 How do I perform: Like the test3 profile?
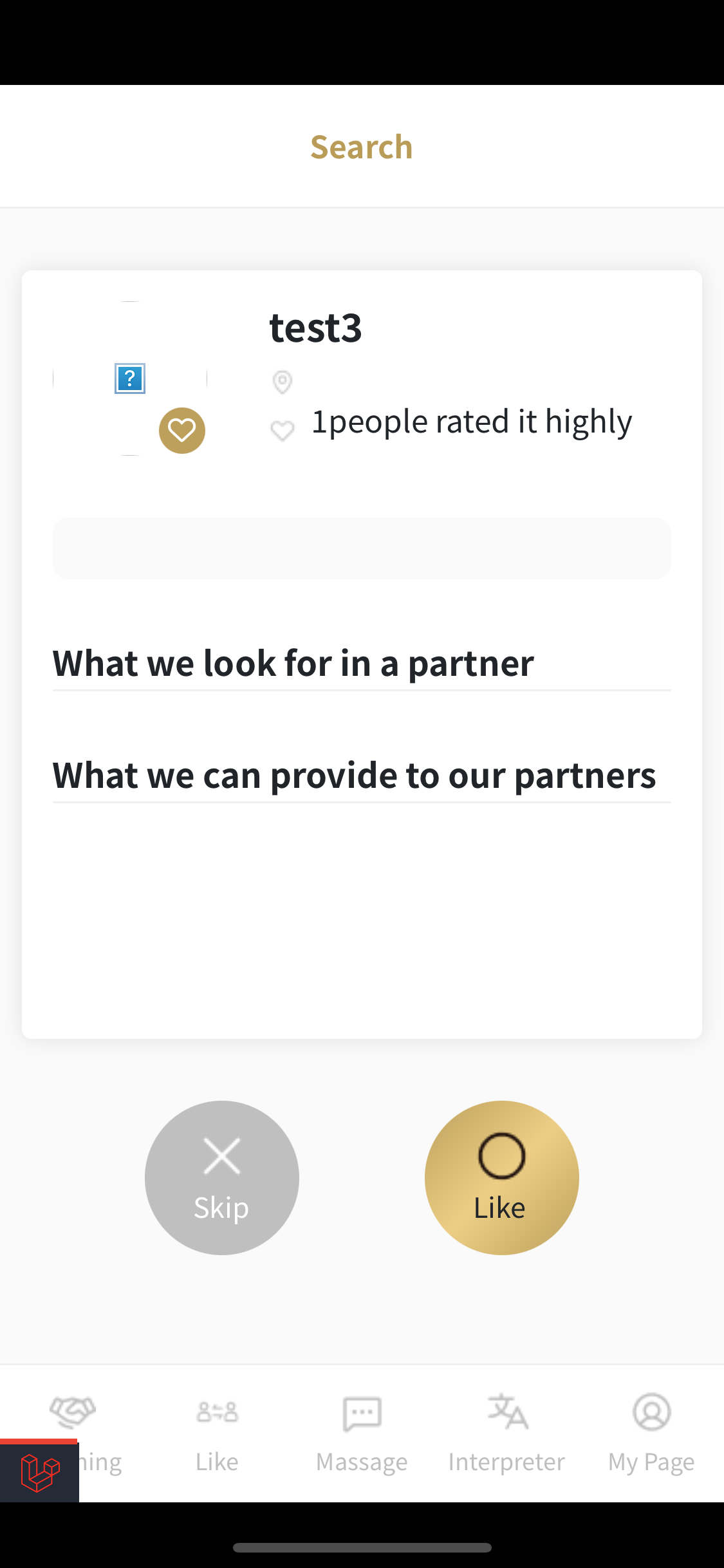click(501, 1177)
